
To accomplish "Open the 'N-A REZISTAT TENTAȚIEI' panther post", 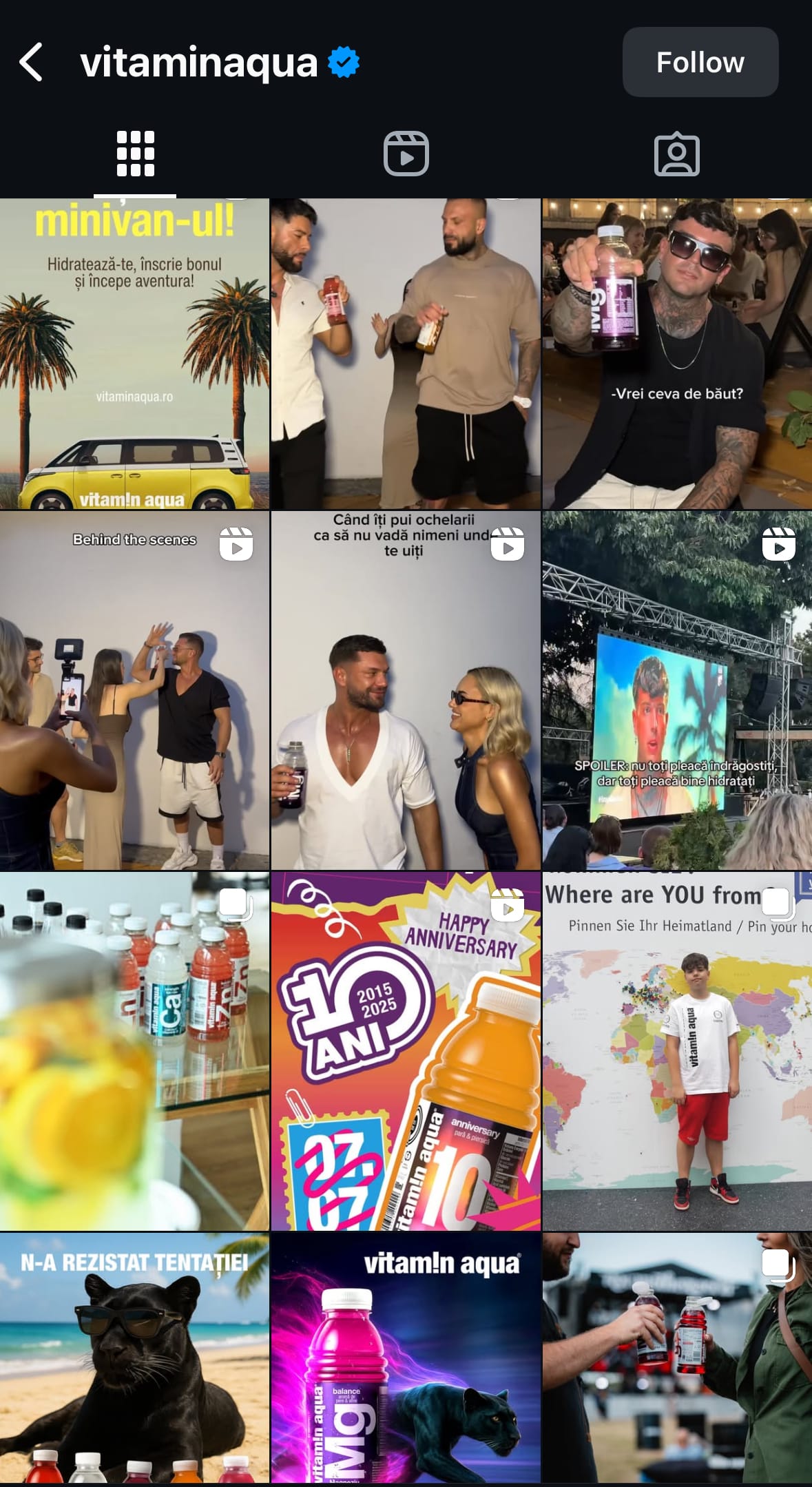I will pyautogui.click(x=134, y=1357).
